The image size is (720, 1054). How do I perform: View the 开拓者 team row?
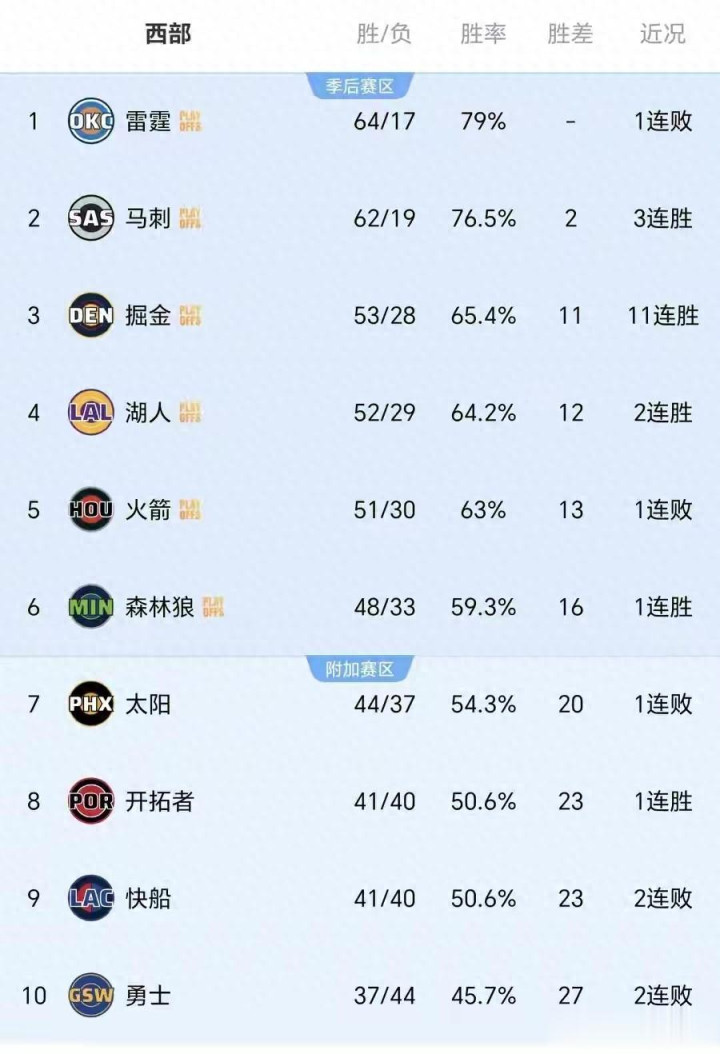pos(160,801)
